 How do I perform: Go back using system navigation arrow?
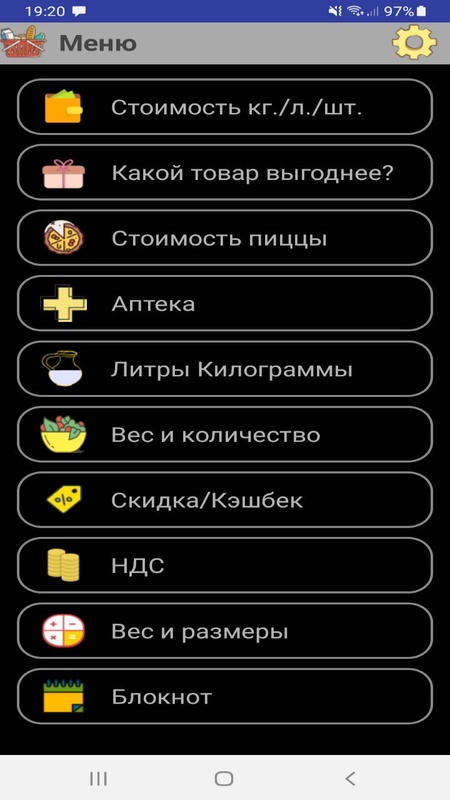[350, 779]
